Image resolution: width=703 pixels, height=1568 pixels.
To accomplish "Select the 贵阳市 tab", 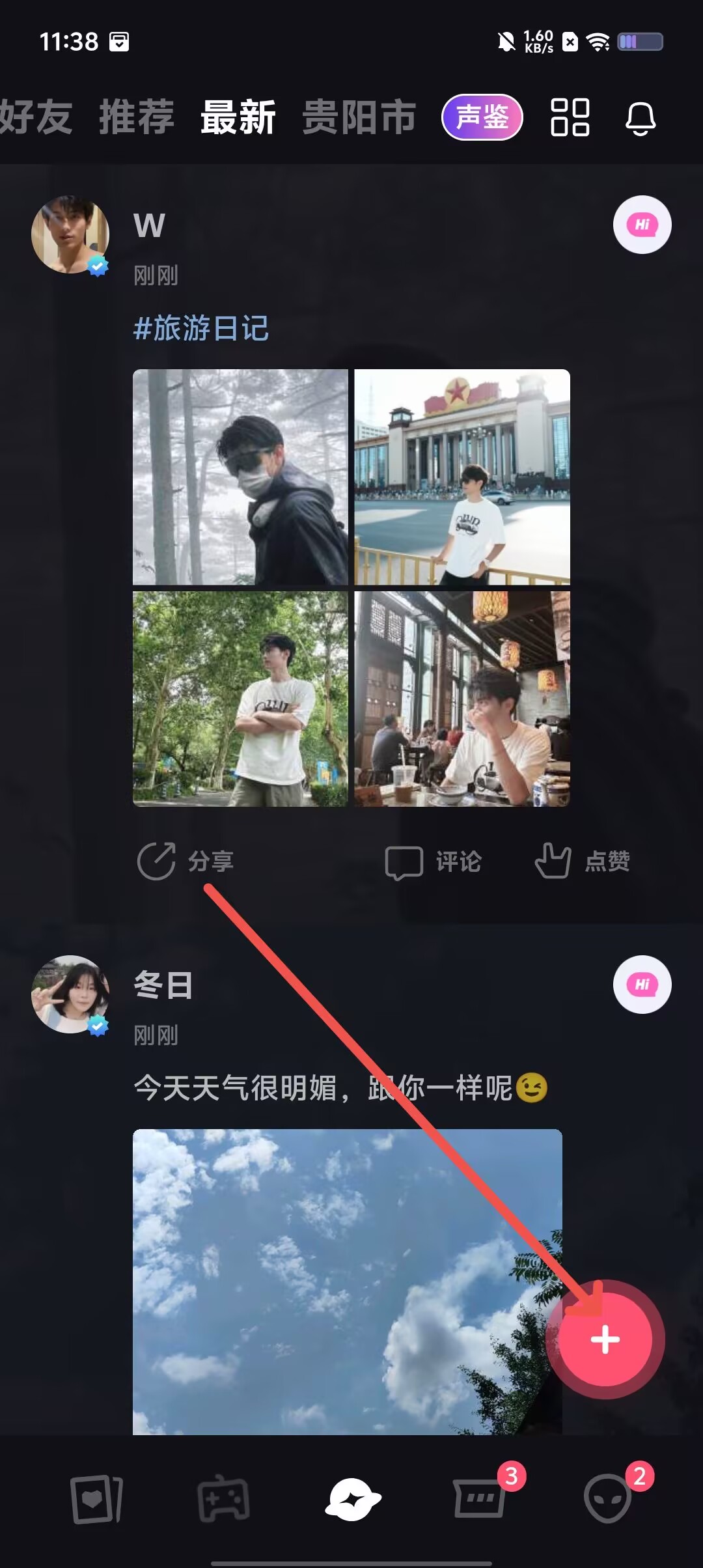I will pyautogui.click(x=359, y=118).
